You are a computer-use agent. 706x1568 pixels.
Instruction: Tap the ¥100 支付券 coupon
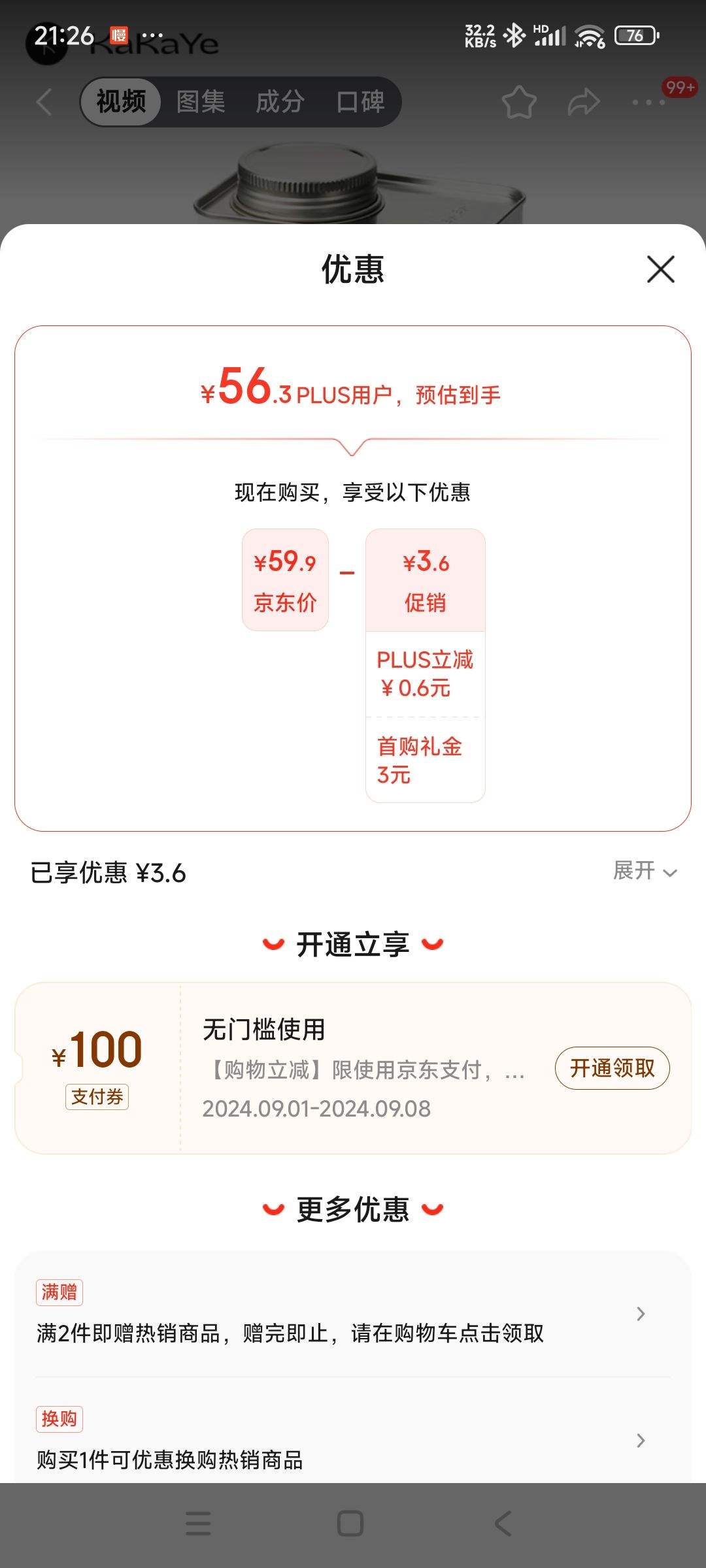point(98,1065)
